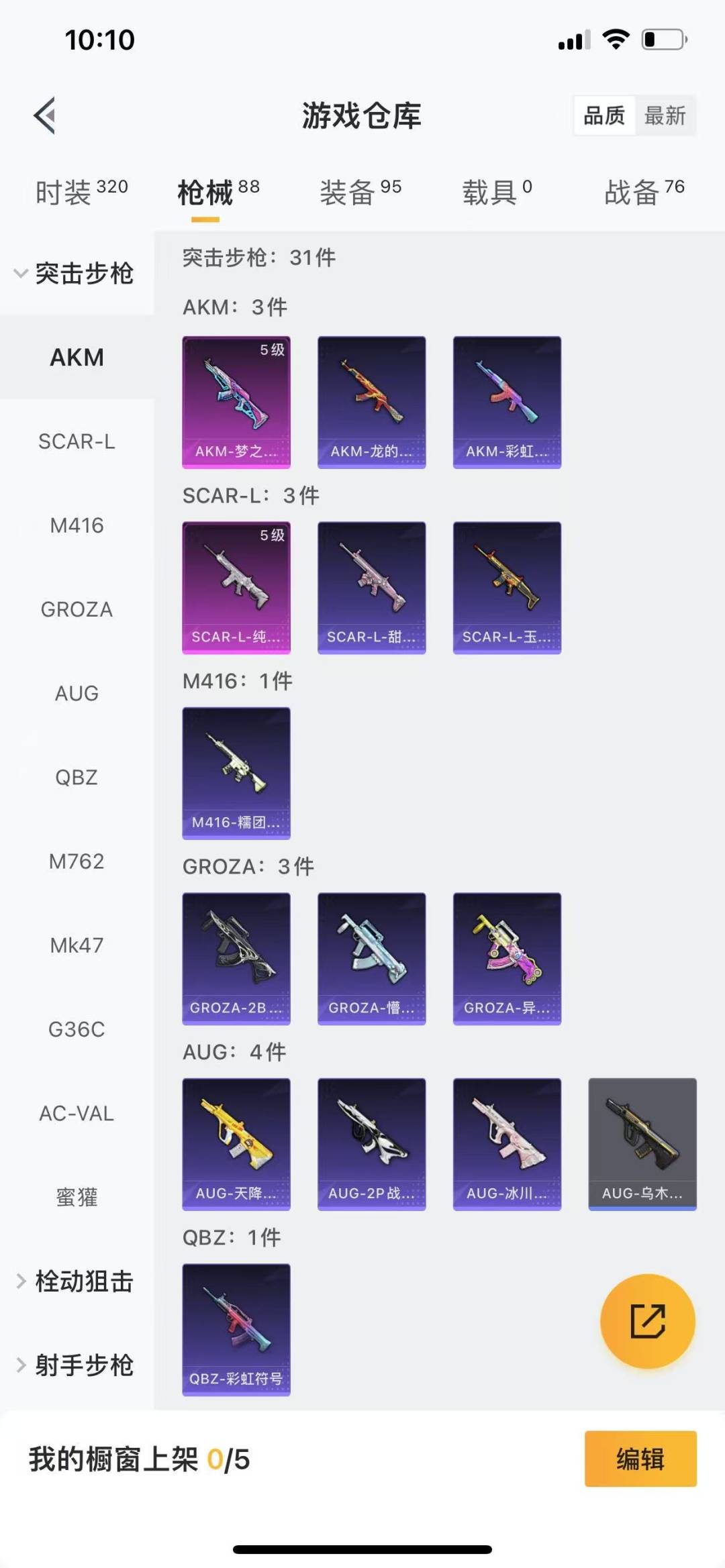Select SCAR-L in the side list
Screen dimensions: 725x1568
(77, 441)
